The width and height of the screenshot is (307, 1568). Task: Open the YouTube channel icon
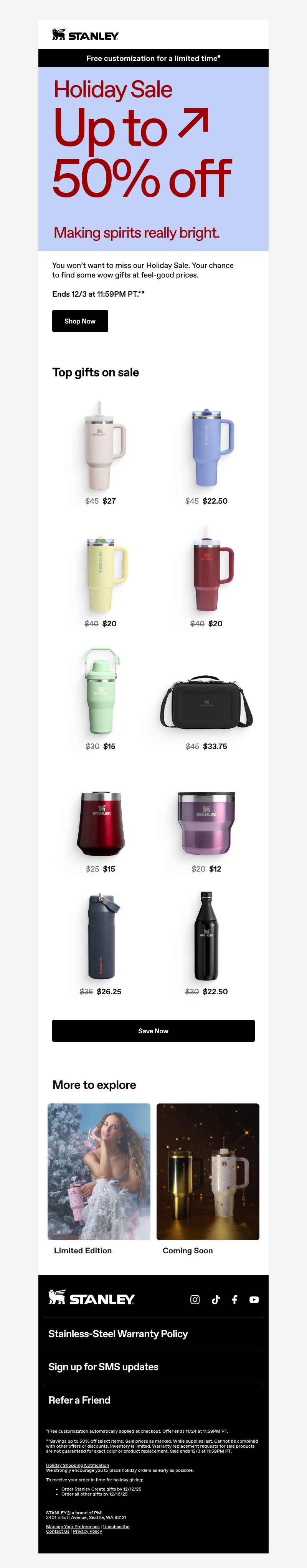[254, 1300]
